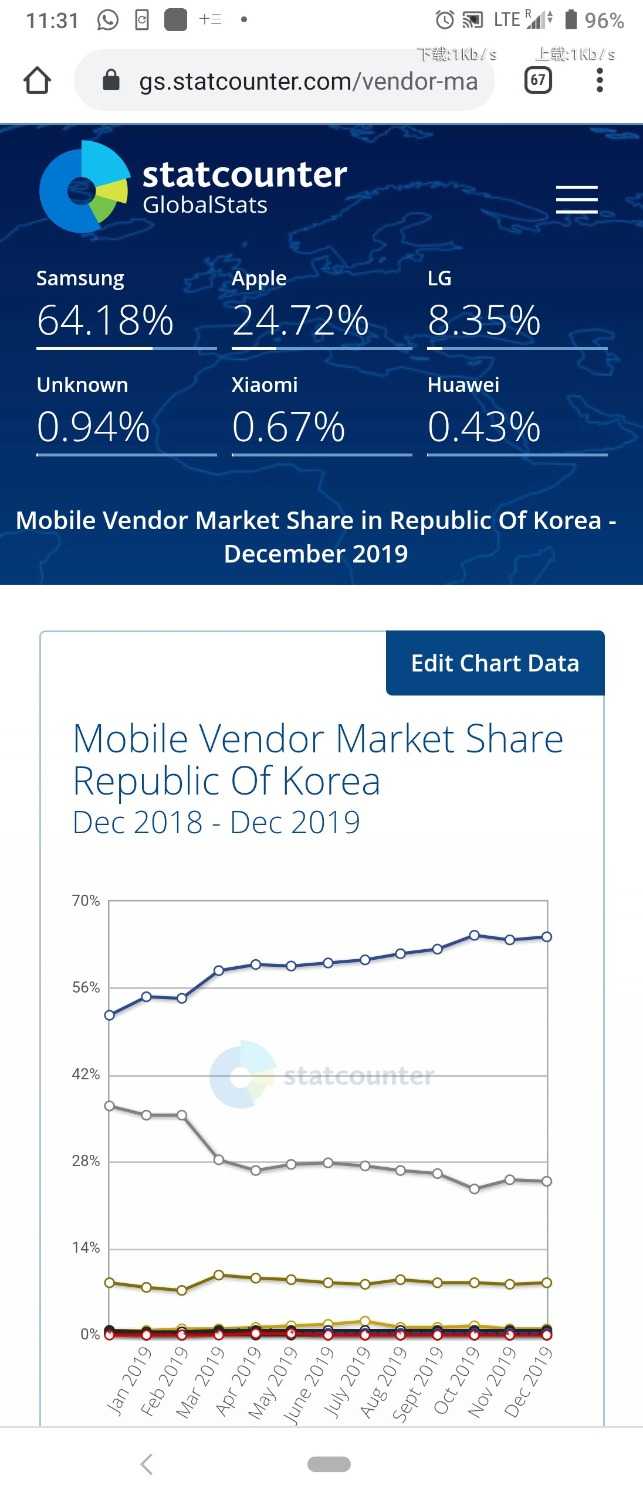Open the tab switcher showing 67 tabs
This screenshot has height=1500, width=643.
538,80
